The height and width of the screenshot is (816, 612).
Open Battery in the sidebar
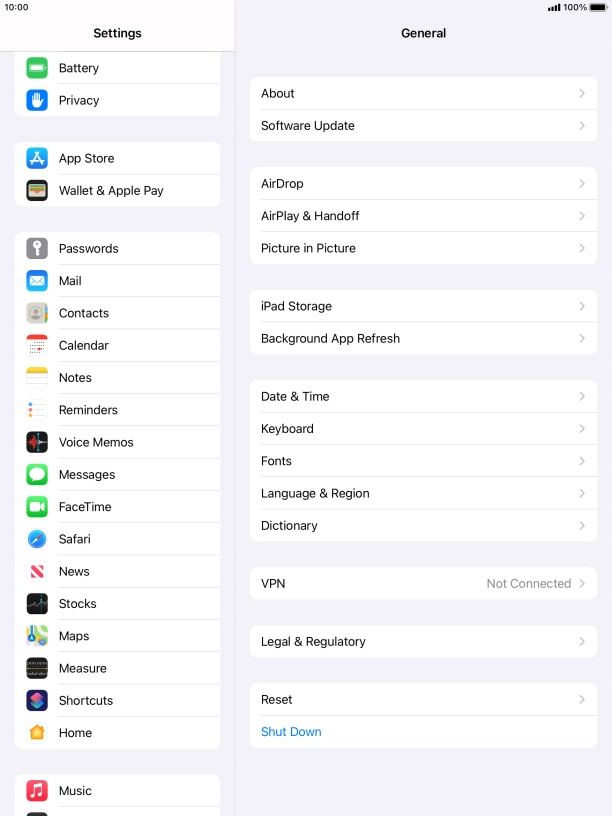pos(117,68)
